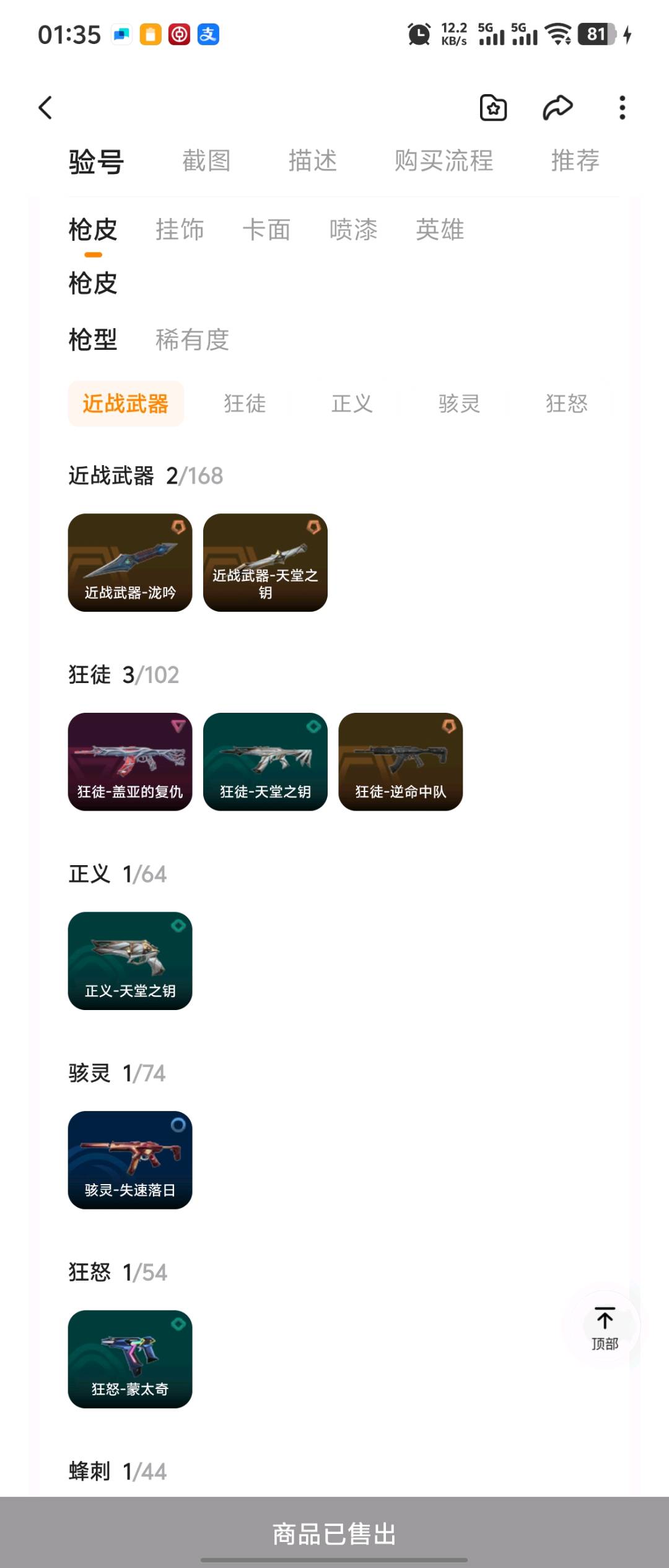
Task: Switch to the 推荐 tab
Action: [x=575, y=161]
